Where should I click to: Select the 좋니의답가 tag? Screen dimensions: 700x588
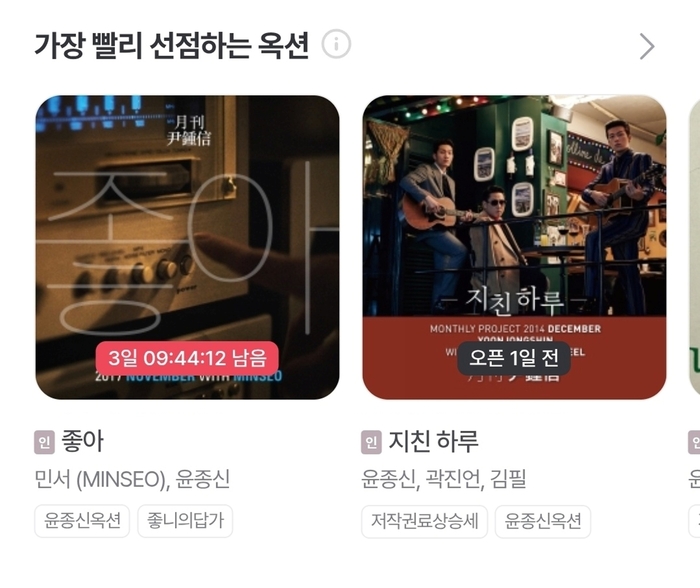pos(185,521)
